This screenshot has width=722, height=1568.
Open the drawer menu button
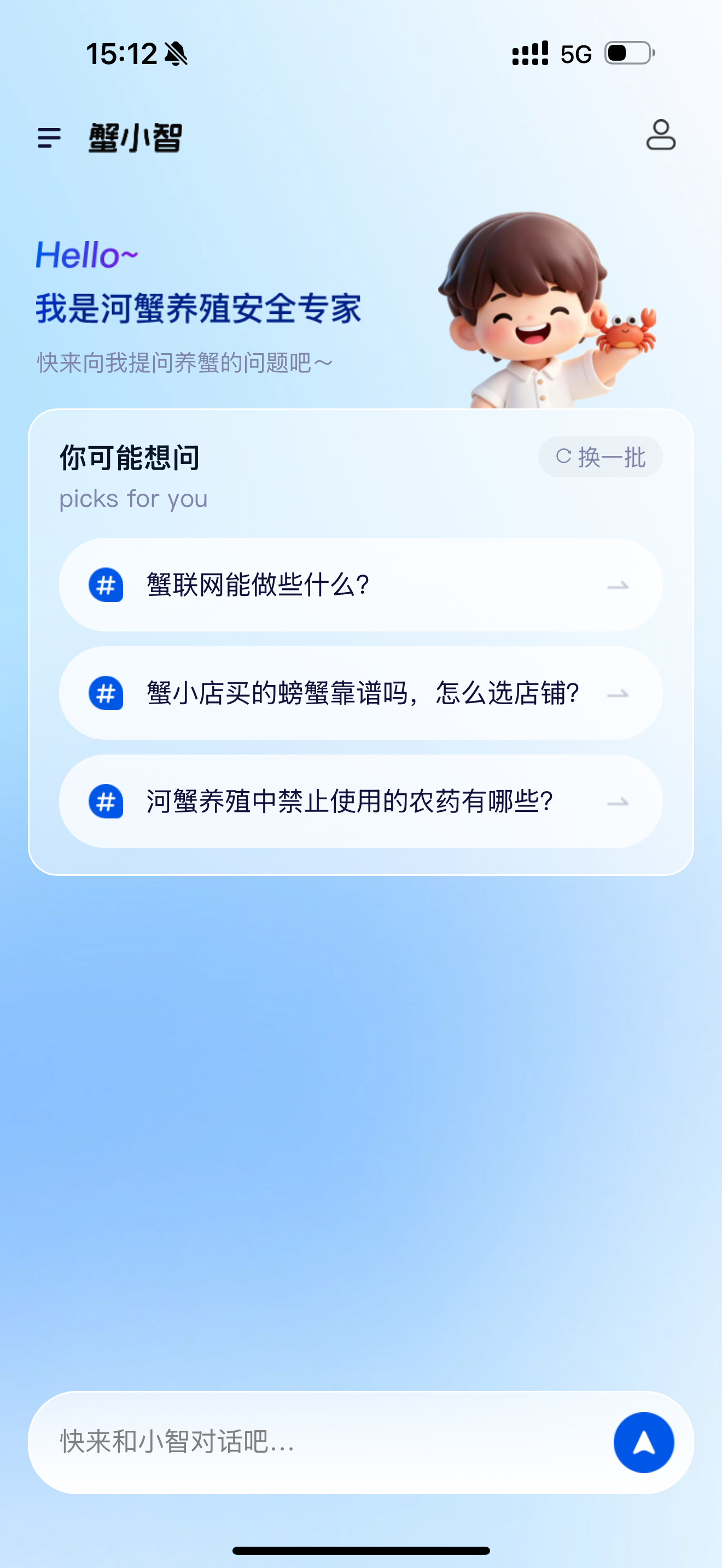49,138
